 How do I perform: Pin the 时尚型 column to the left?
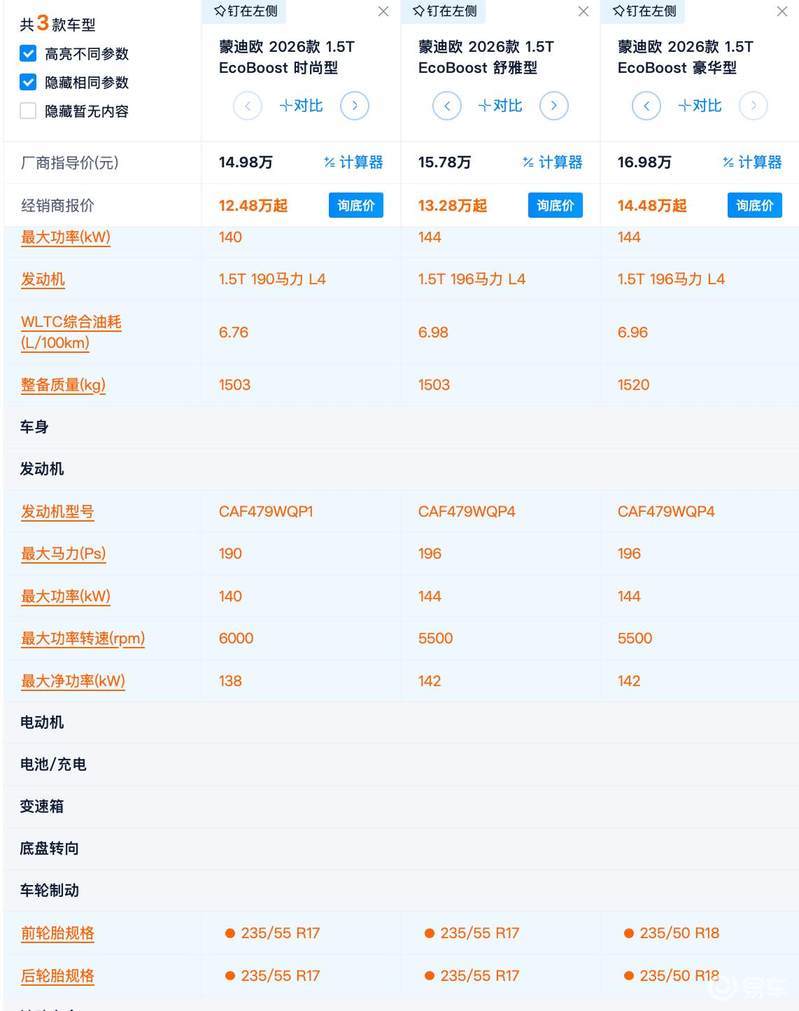[246, 11]
